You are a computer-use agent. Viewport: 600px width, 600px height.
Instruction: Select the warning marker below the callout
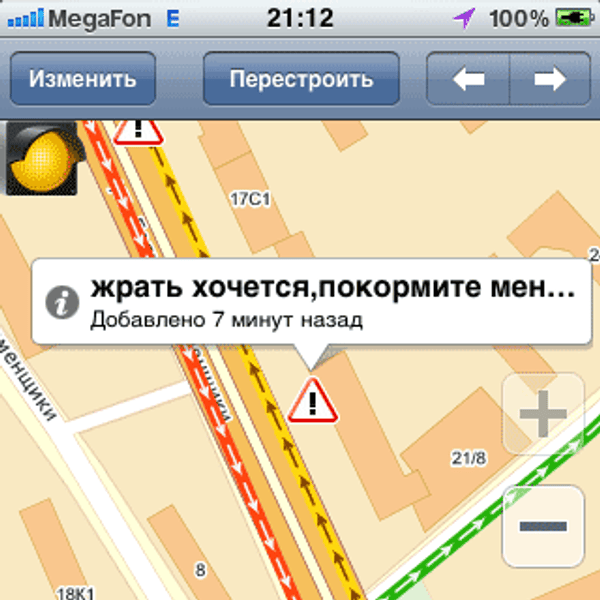point(313,402)
